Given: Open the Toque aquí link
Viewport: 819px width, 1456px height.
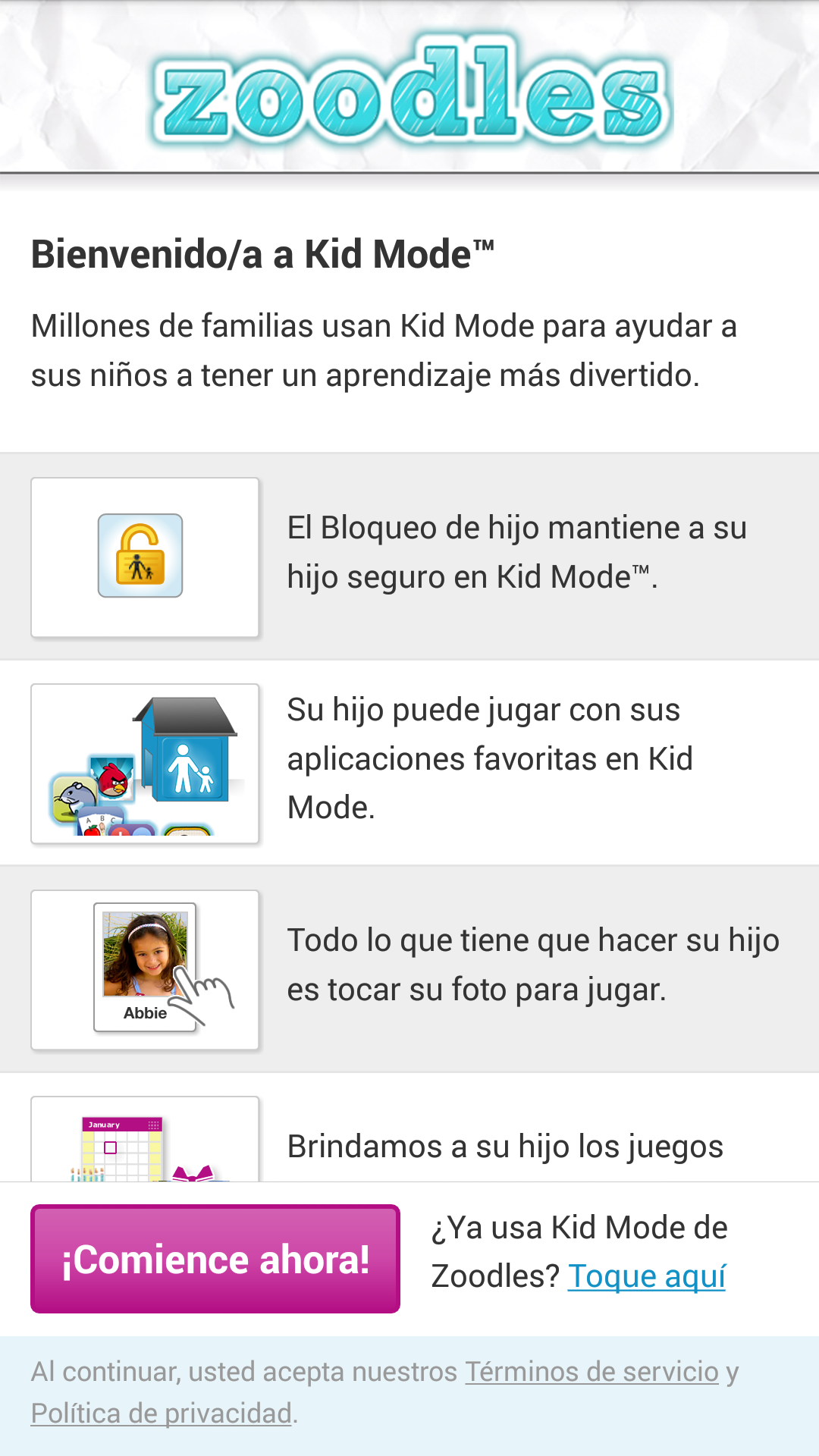Looking at the screenshot, I should pyautogui.click(x=647, y=1276).
